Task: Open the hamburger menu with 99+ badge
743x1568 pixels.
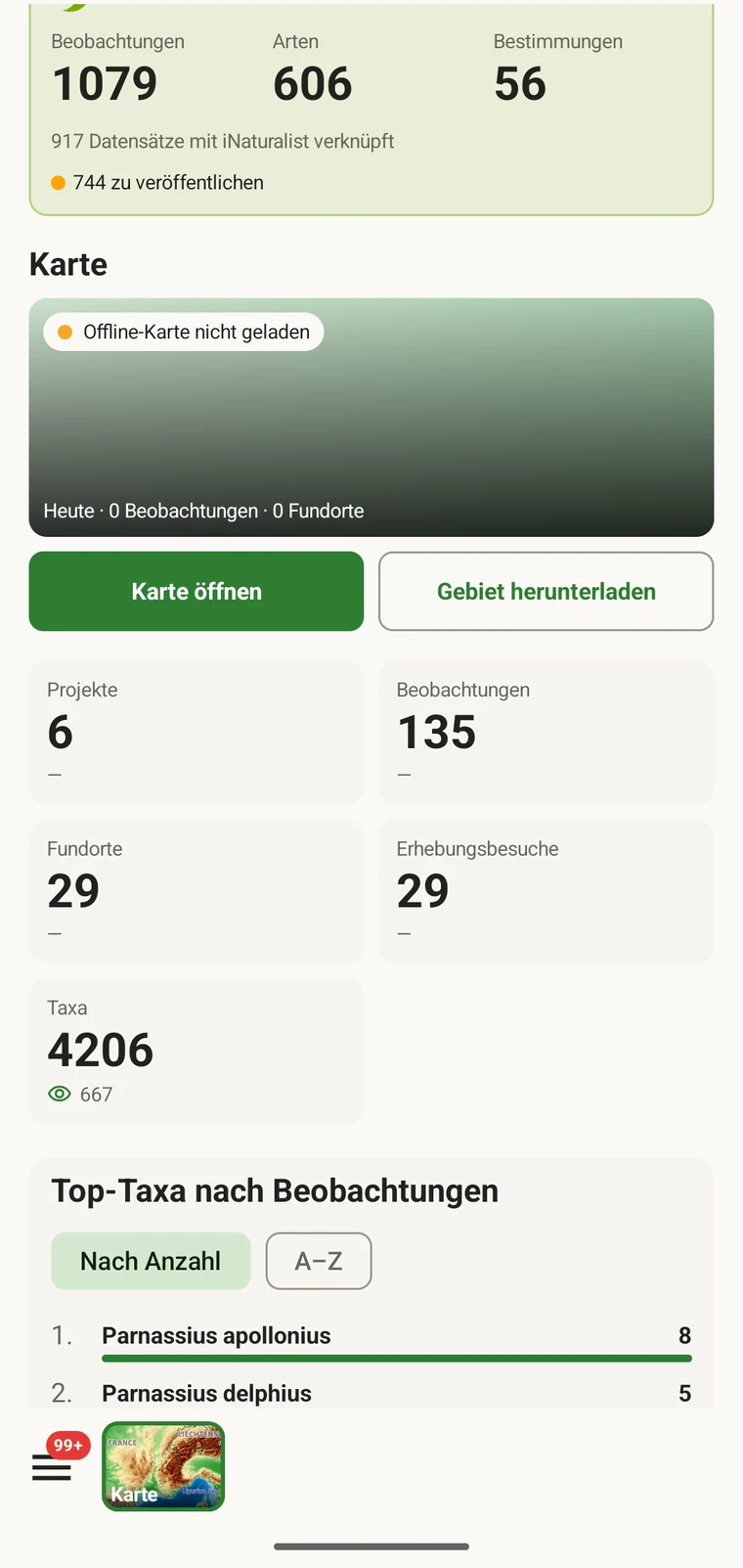Action: [x=52, y=1466]
